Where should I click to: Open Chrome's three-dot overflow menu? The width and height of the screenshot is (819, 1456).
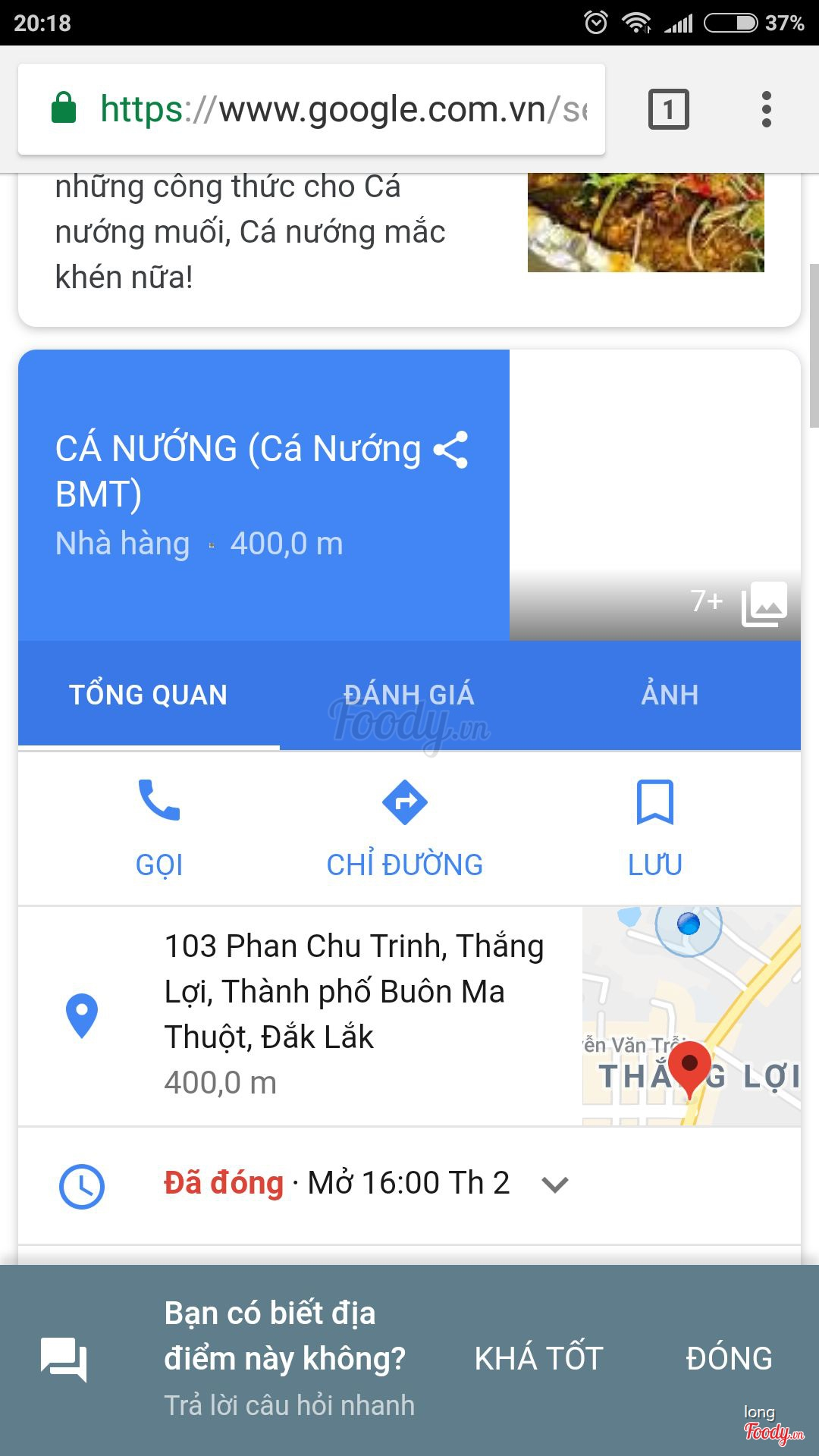coord(766,109)
